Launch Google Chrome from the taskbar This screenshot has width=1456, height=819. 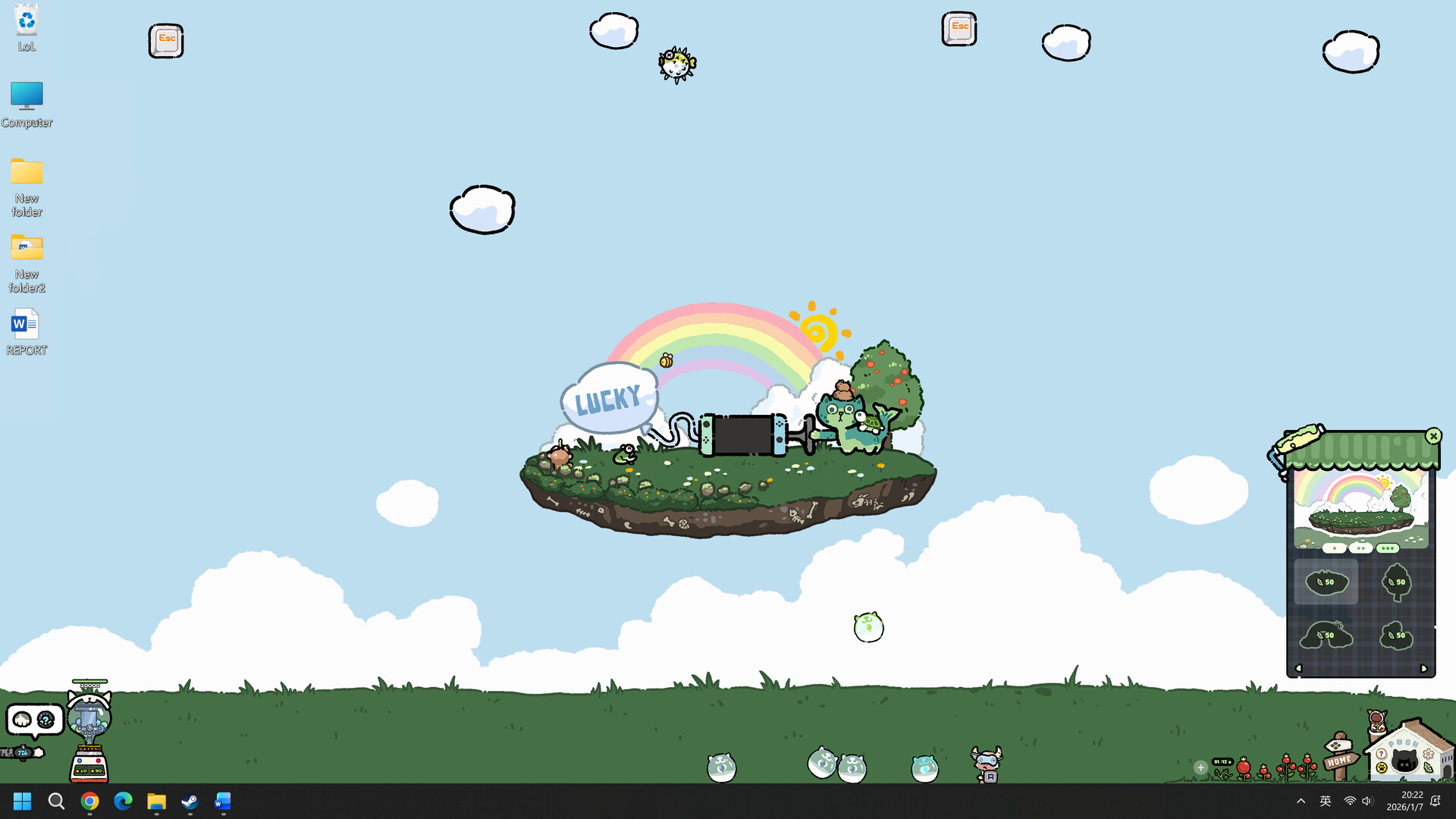tap(89, 802)
